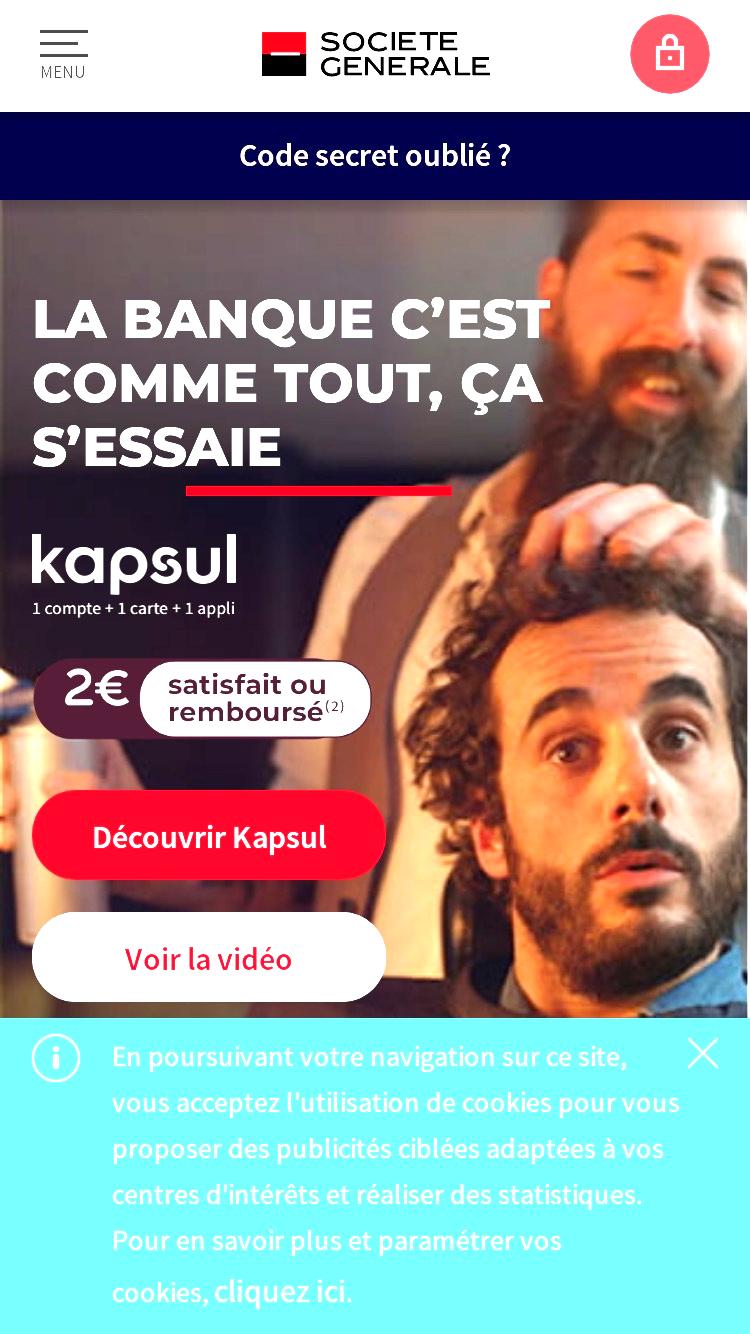This screenshot has width=750, height=1334.
Task: Dismiss the cookie notice banner
Action: [x=703, y=1054]
